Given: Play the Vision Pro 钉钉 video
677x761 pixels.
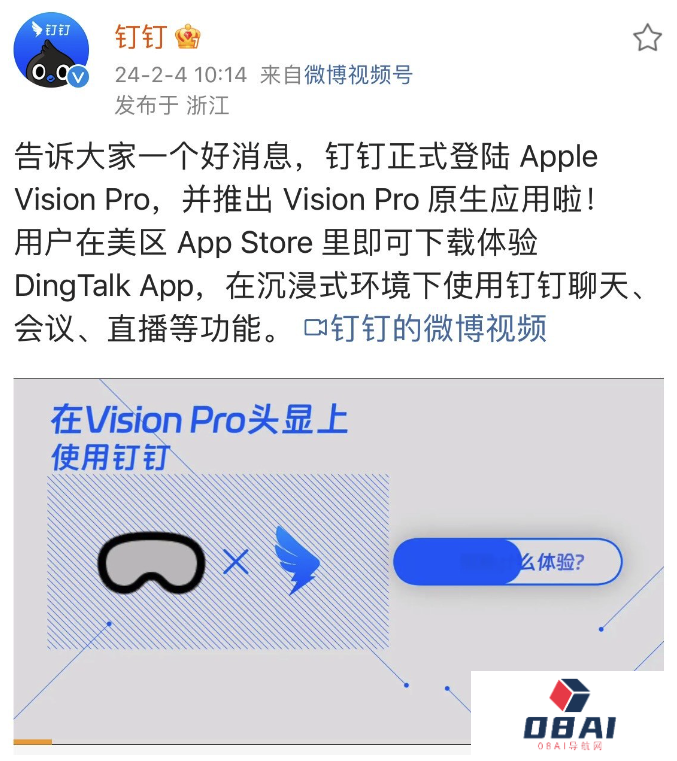Looking at the screenshot, I should point(338,560).
